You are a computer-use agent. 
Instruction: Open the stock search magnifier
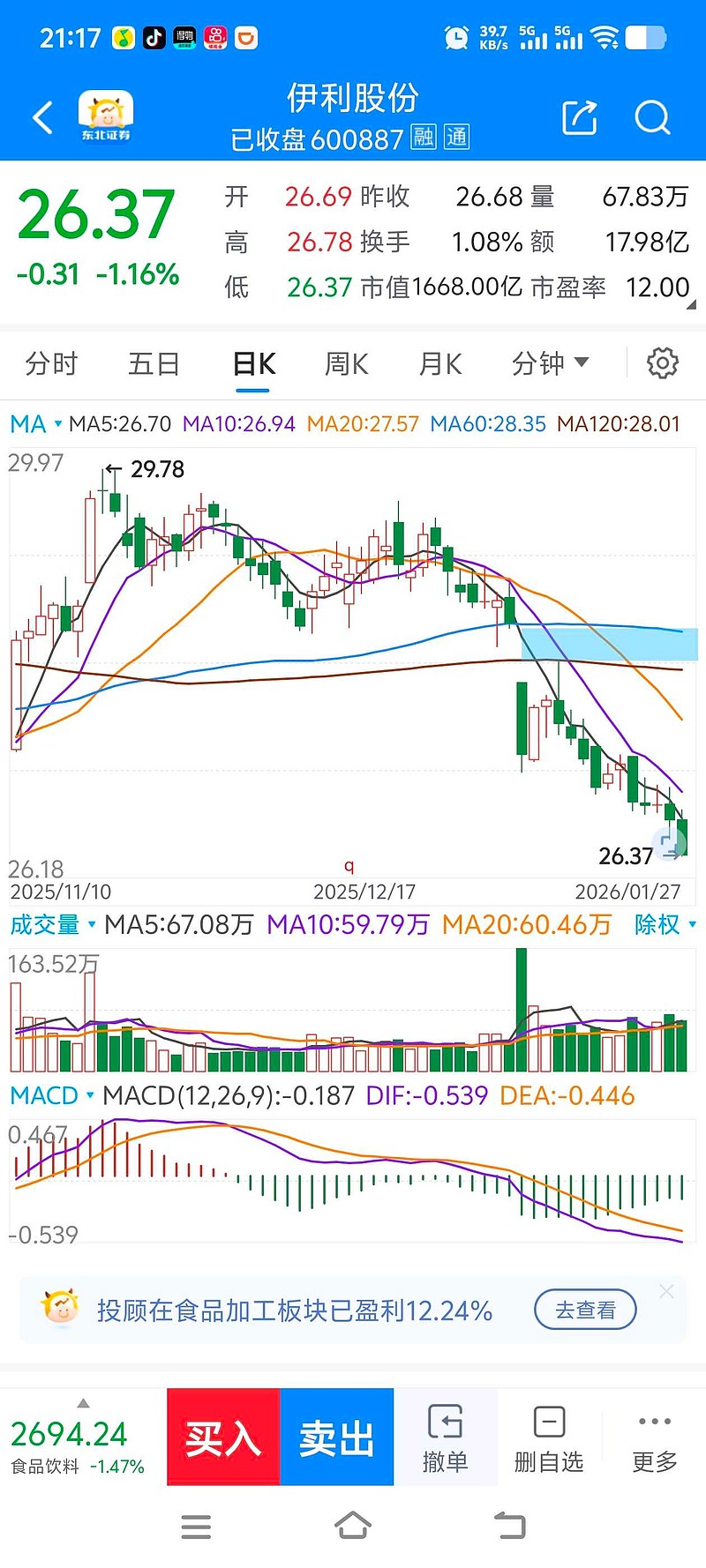[x=652, y=117]
